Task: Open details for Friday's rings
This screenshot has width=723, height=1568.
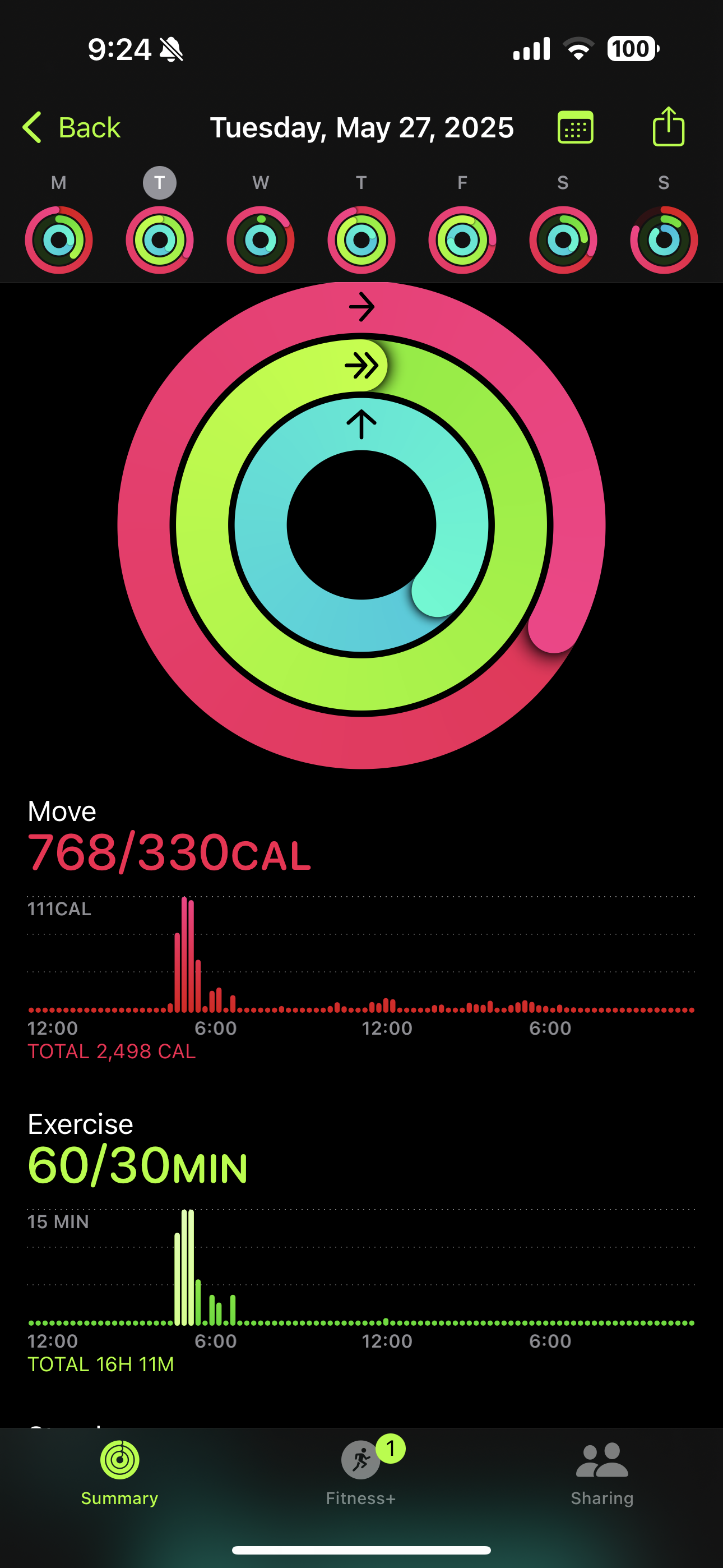Action: [x=462, y=239]
